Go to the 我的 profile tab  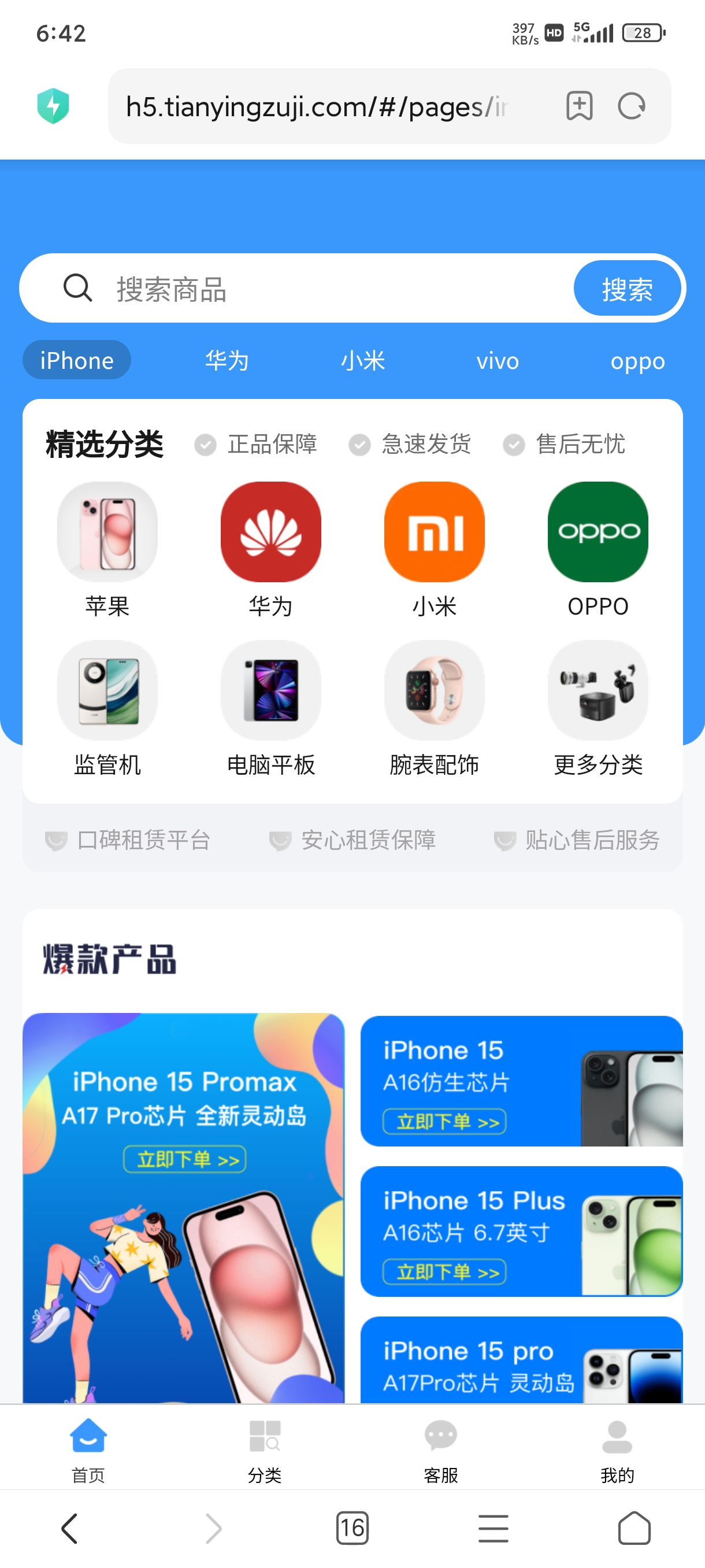coord(617,1451)
